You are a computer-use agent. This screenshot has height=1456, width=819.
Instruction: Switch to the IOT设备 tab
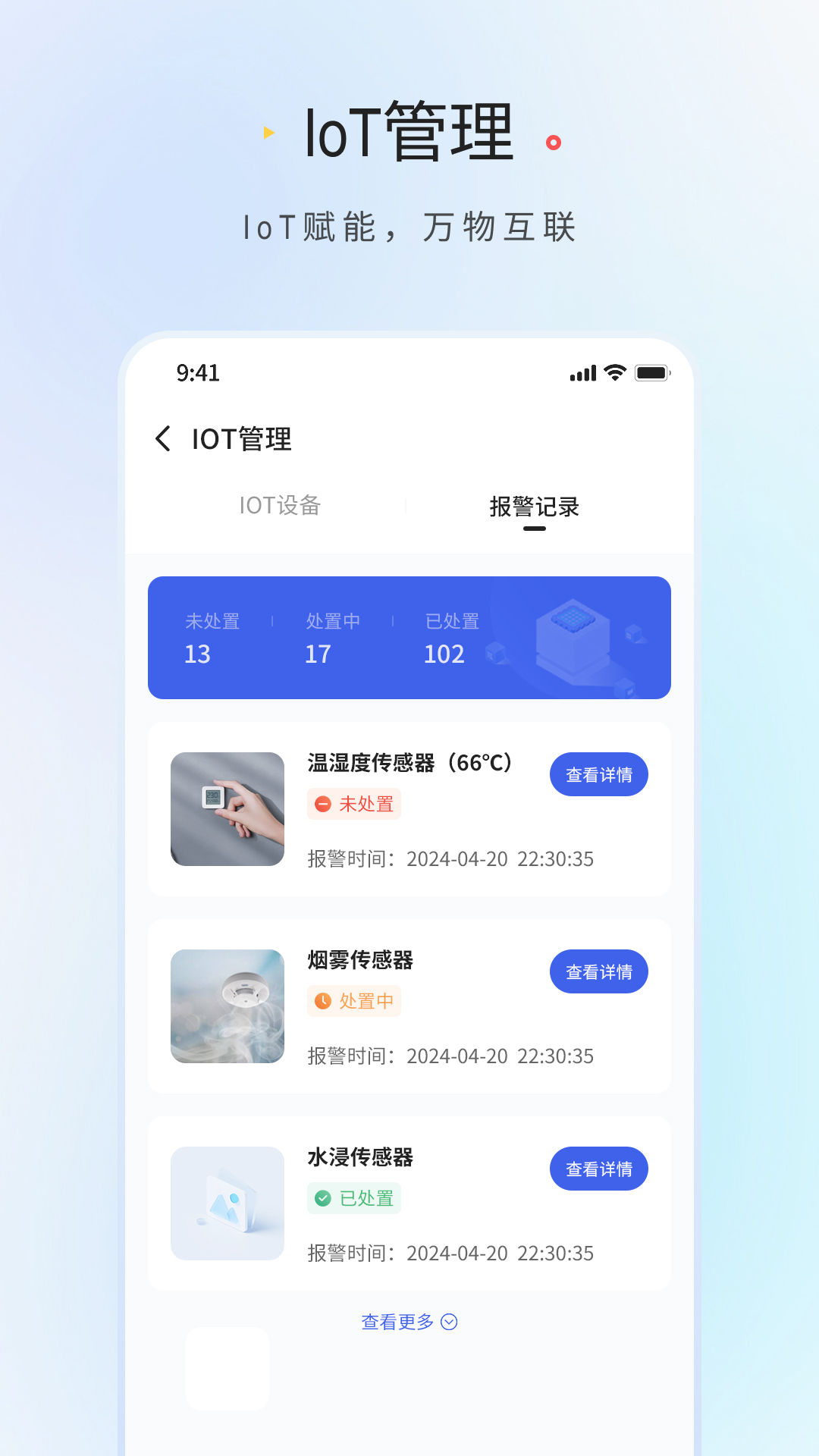(x=281, y=505)
